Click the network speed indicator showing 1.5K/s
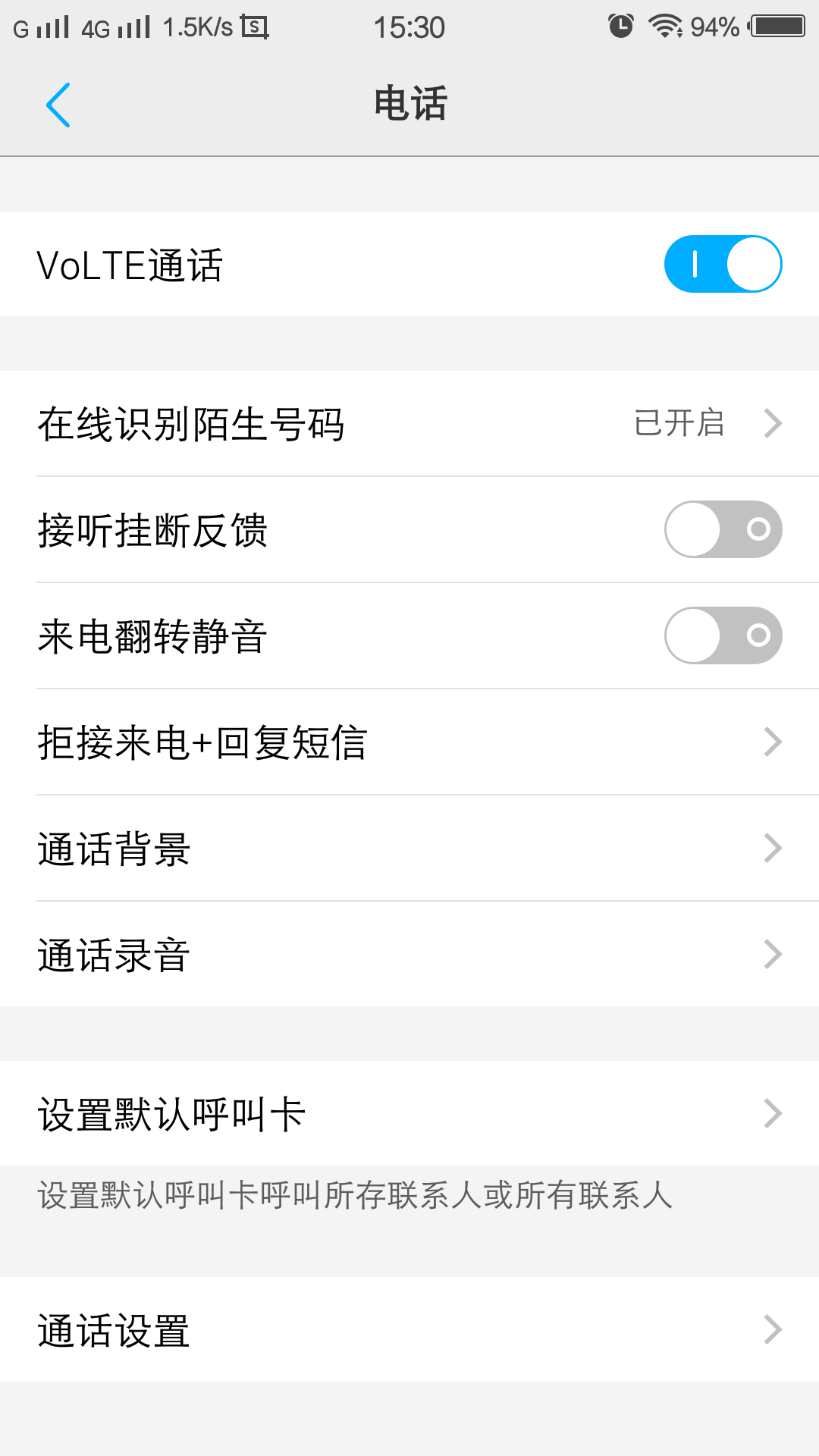 [x=198, y=25]
